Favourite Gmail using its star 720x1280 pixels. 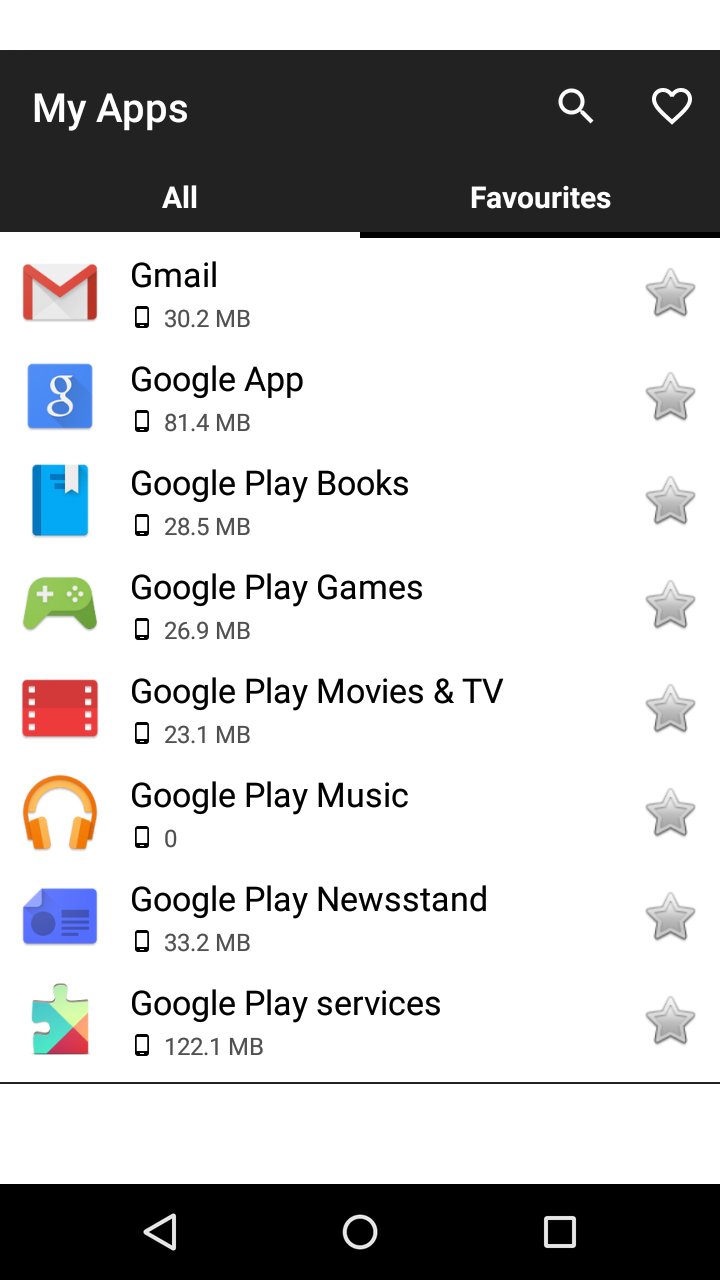669,293
